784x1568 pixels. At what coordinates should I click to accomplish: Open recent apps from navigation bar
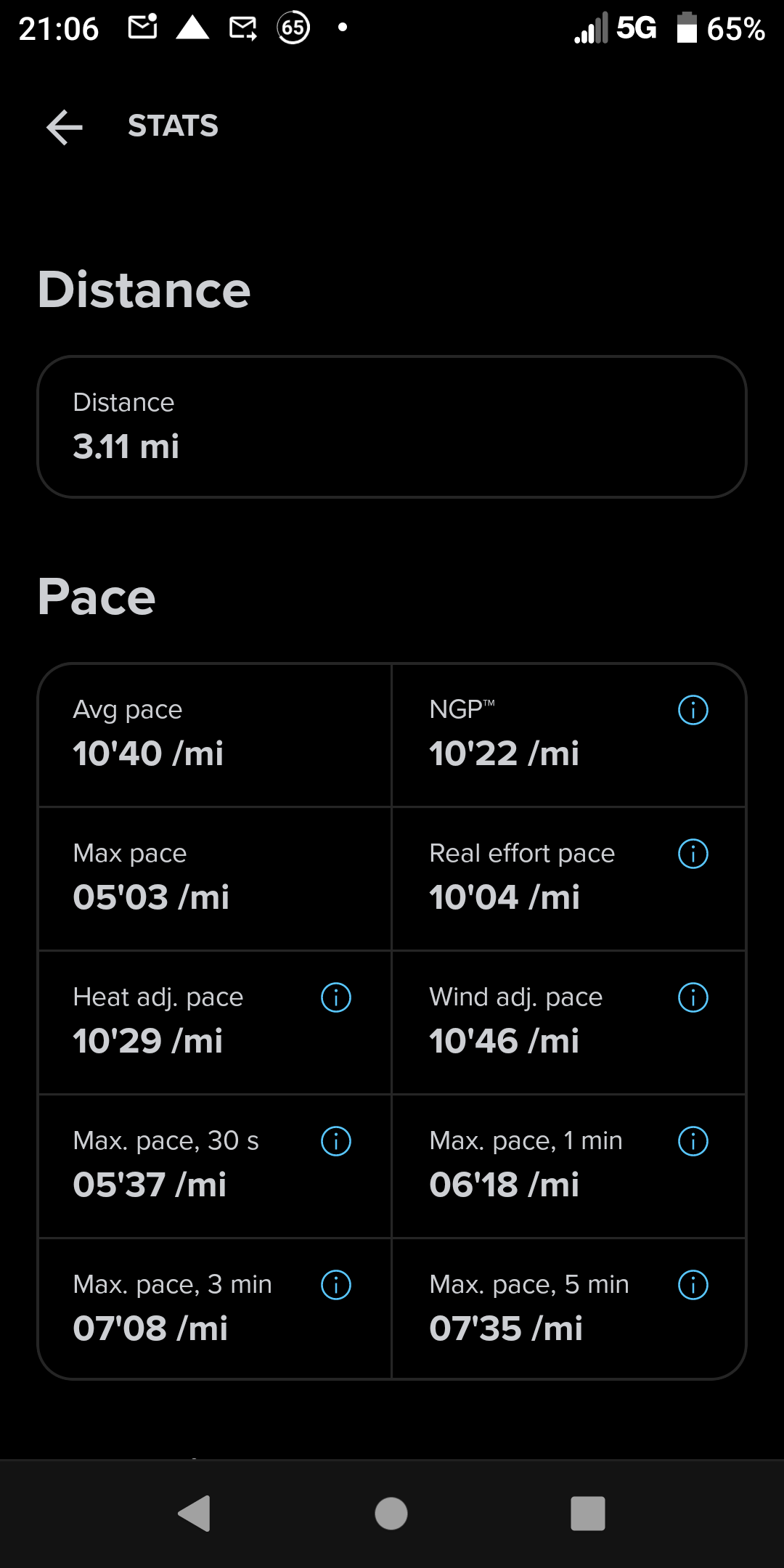coord(588,1514)
